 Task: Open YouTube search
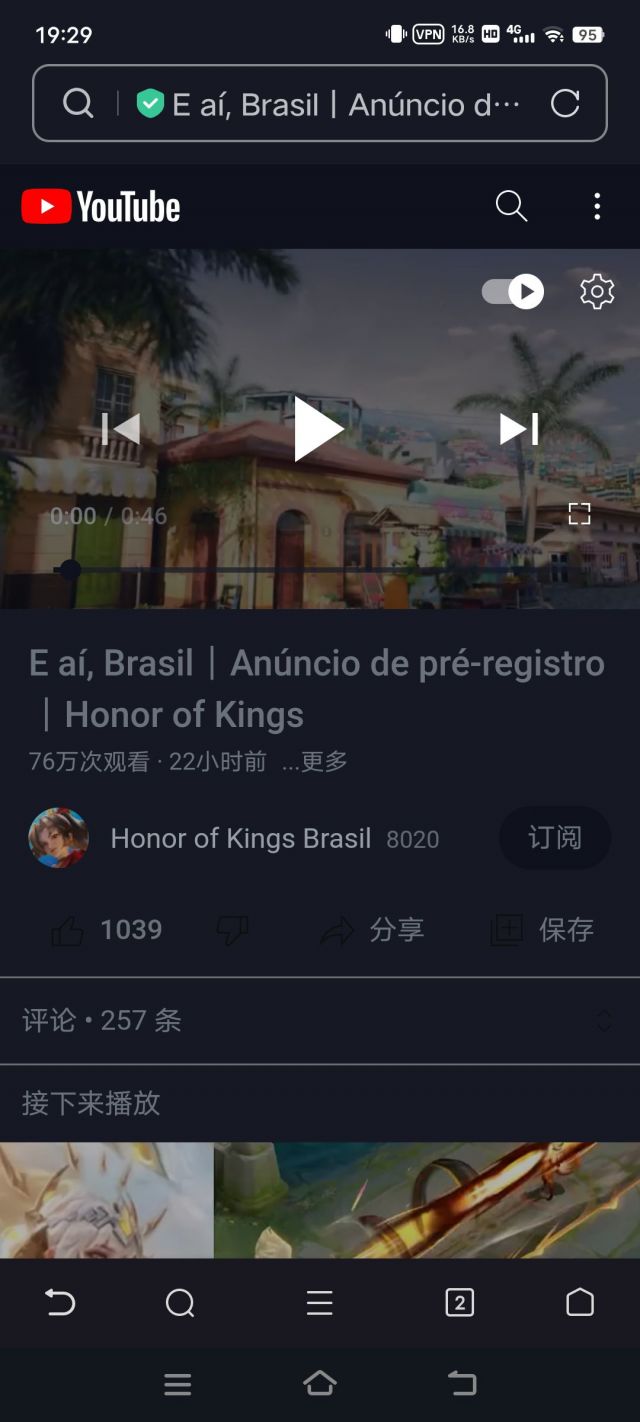[511, 207]
